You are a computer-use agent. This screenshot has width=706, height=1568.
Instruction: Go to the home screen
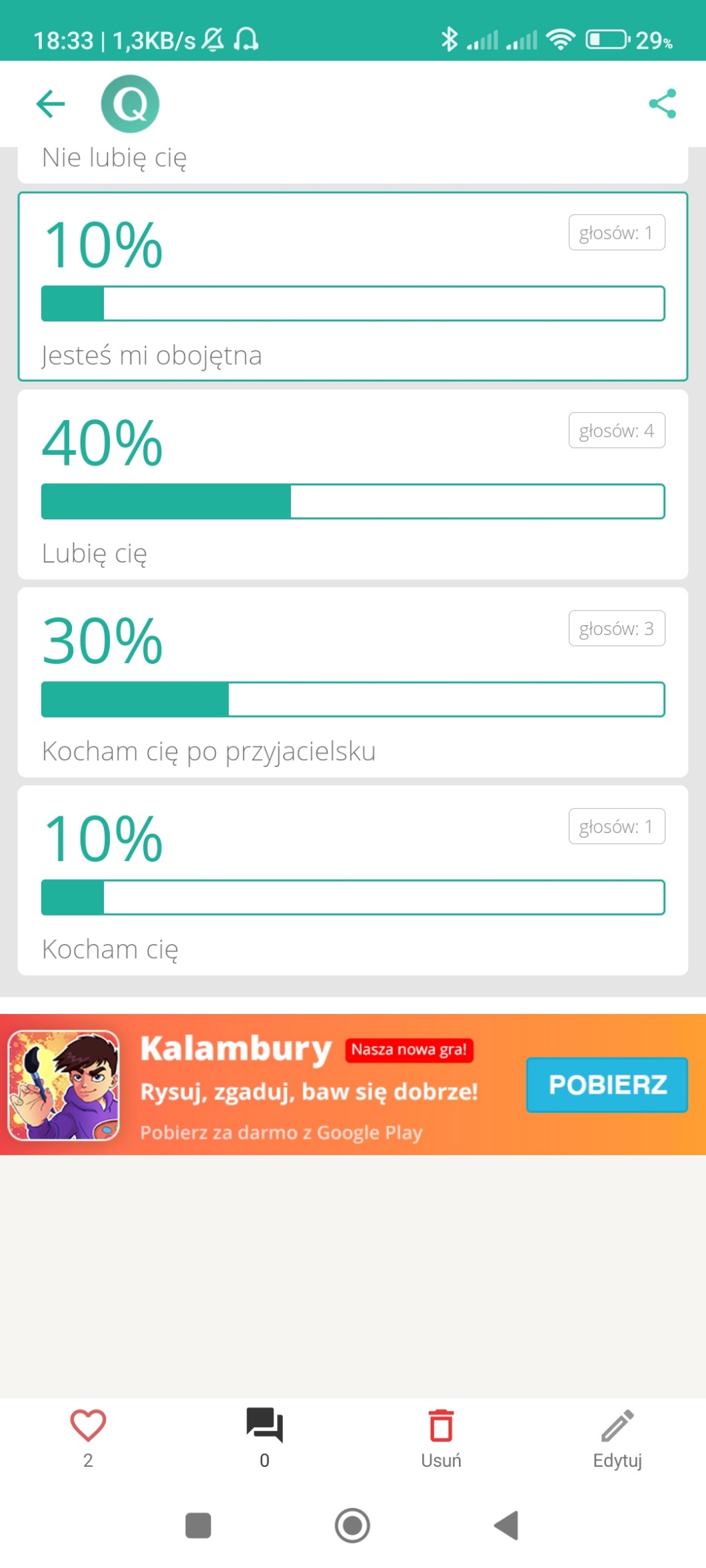pos(352,1525)
